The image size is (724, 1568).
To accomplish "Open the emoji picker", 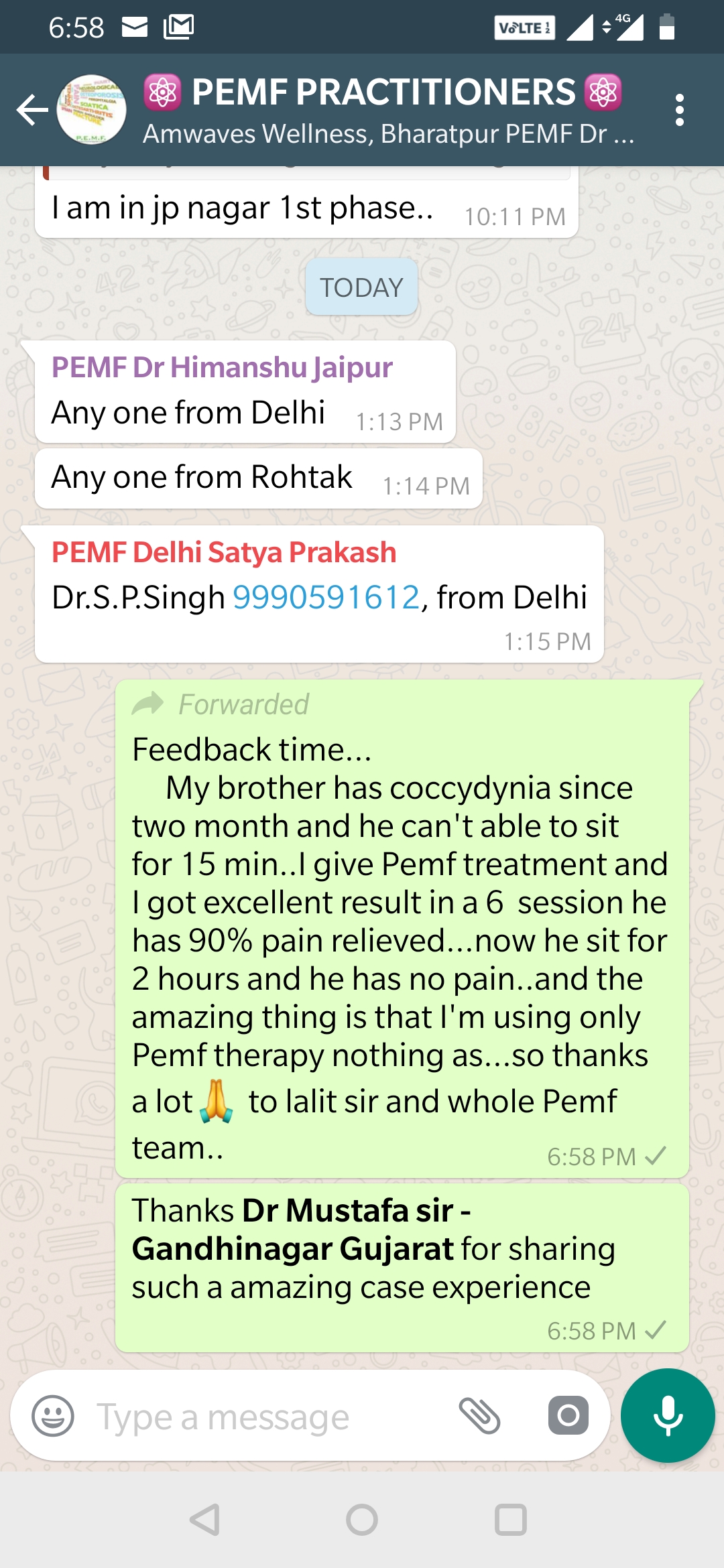I will point(53,1416).
